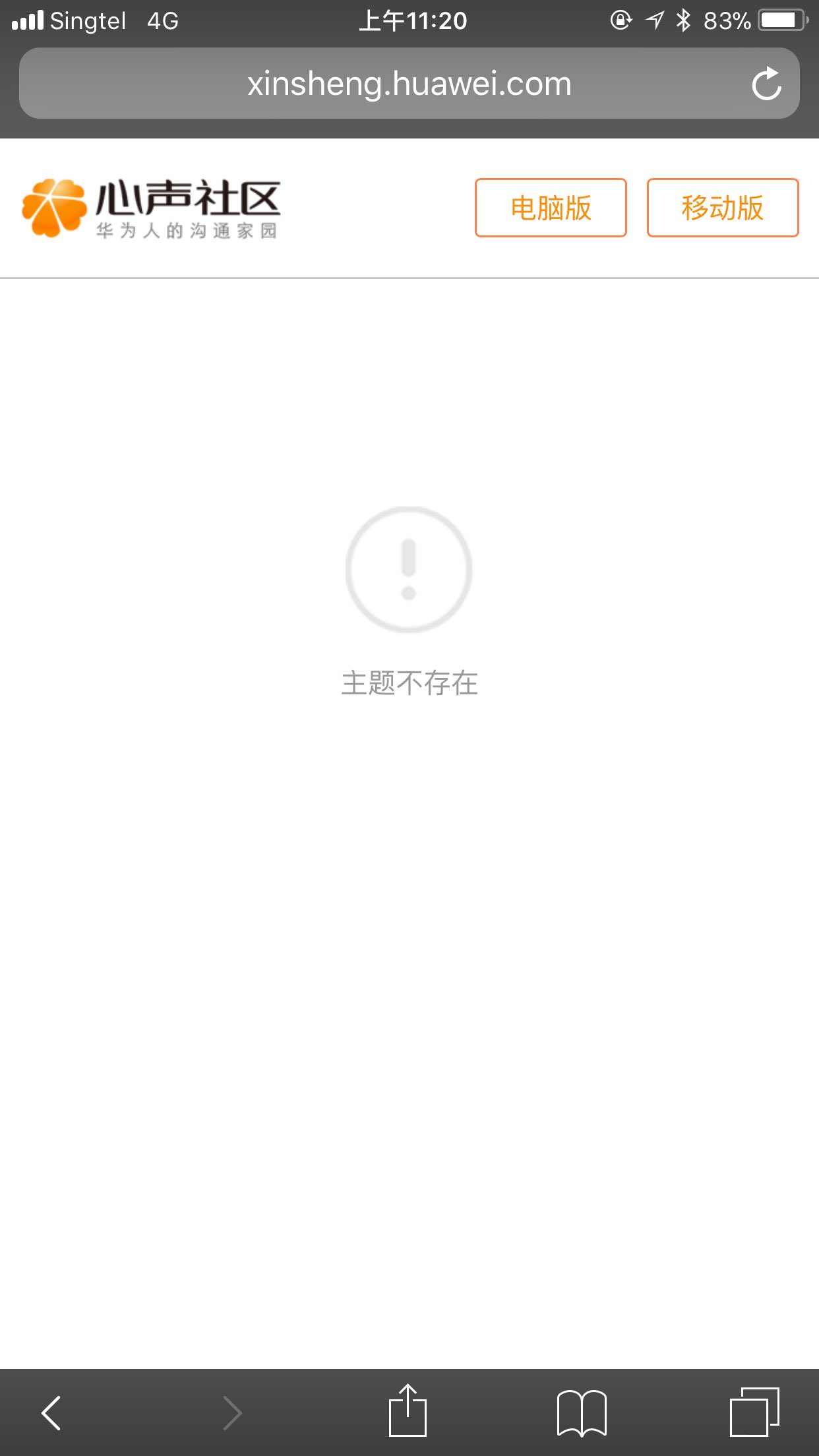Reload the xinsheng.huawei.com page

click(x=766, y=84)
